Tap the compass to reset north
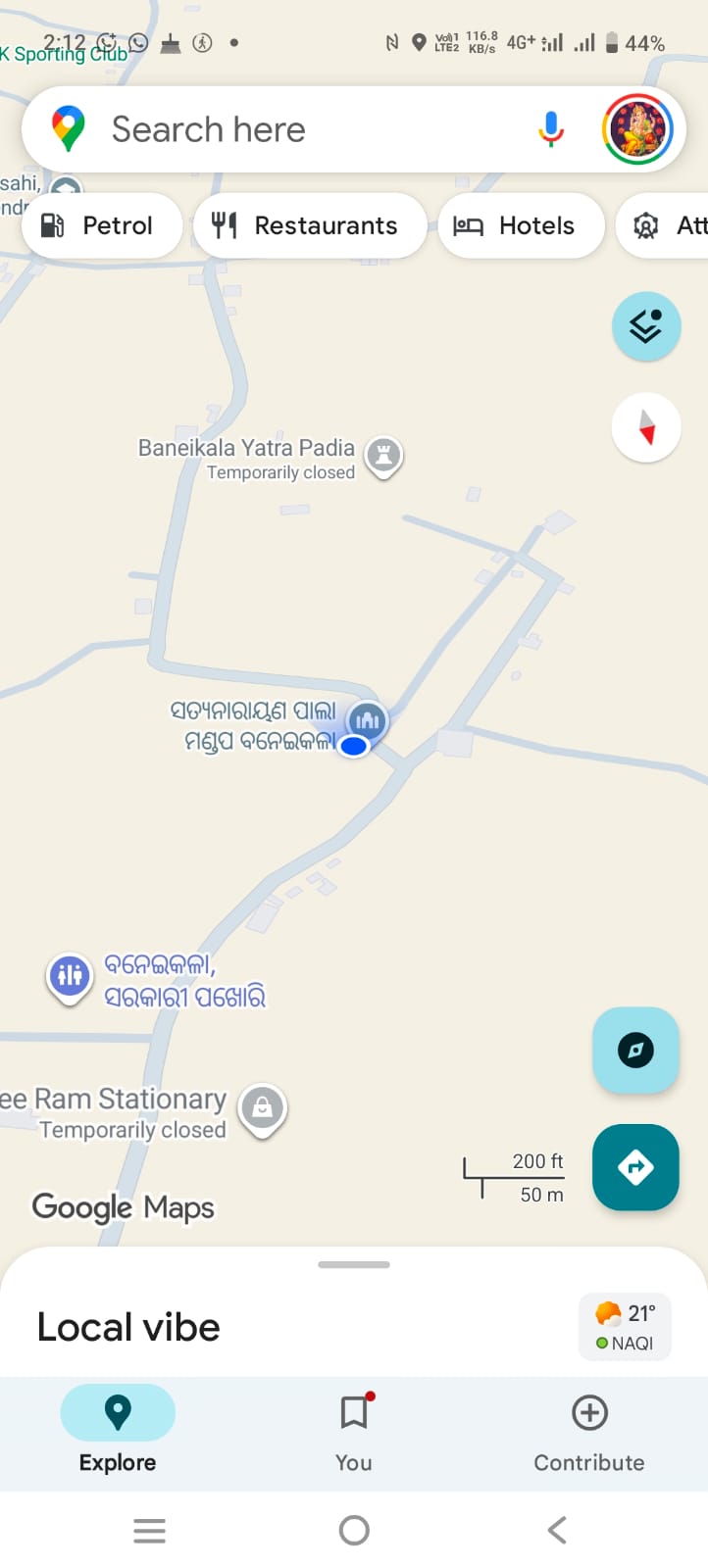708x1568 pixels. point(646,427)
